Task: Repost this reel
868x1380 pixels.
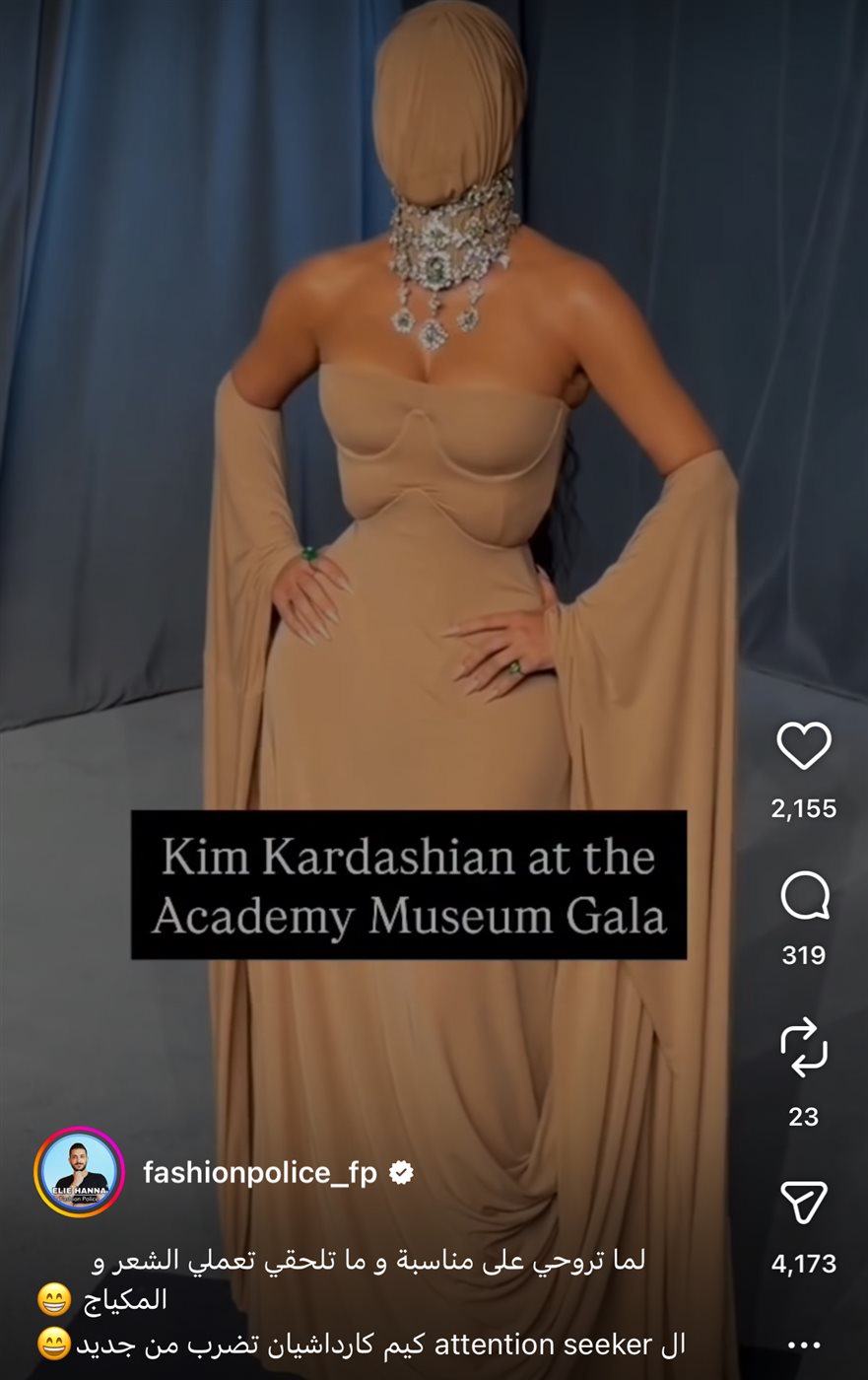Action: coord(803,1048)
